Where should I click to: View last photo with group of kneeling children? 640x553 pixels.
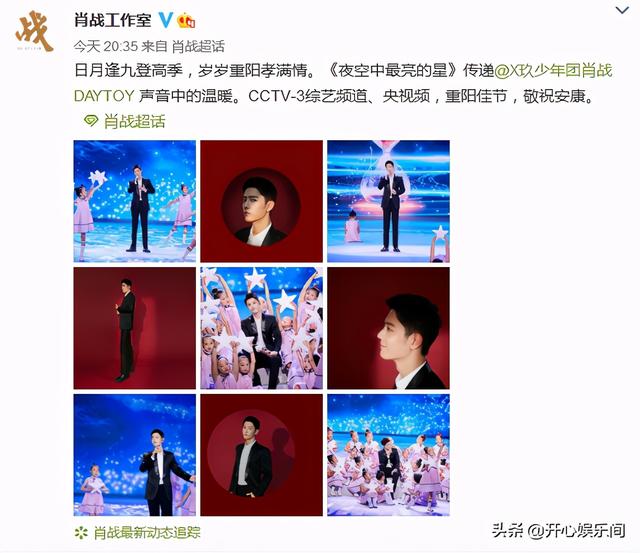tap(388, 455)
